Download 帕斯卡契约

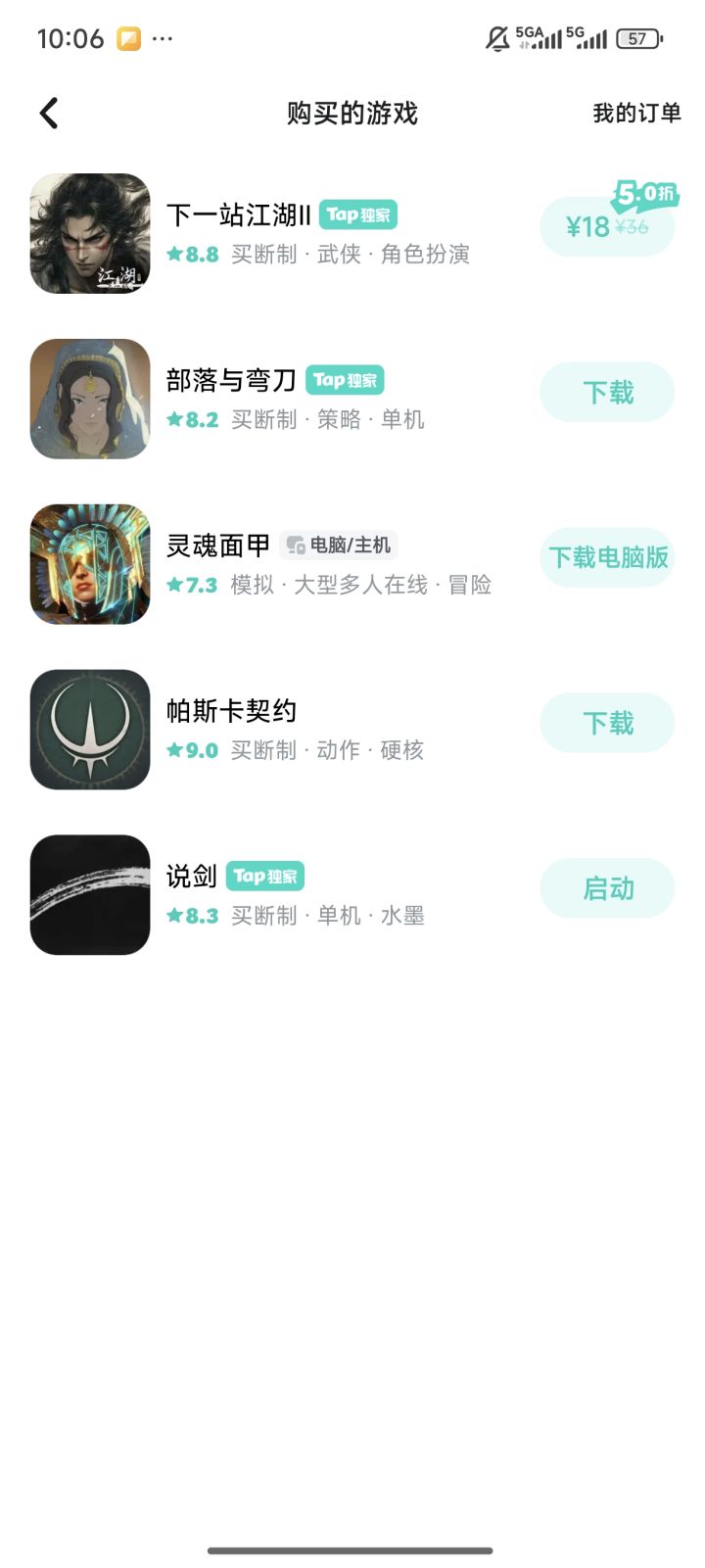pyautogui.click(x=607, y=724)
